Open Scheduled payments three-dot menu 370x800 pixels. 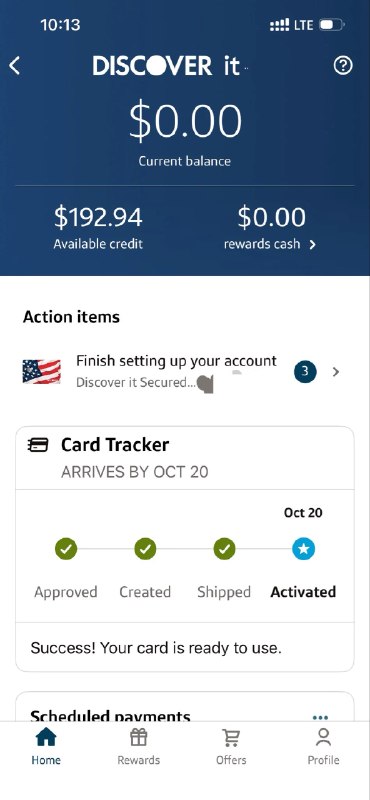coord(320,717)
